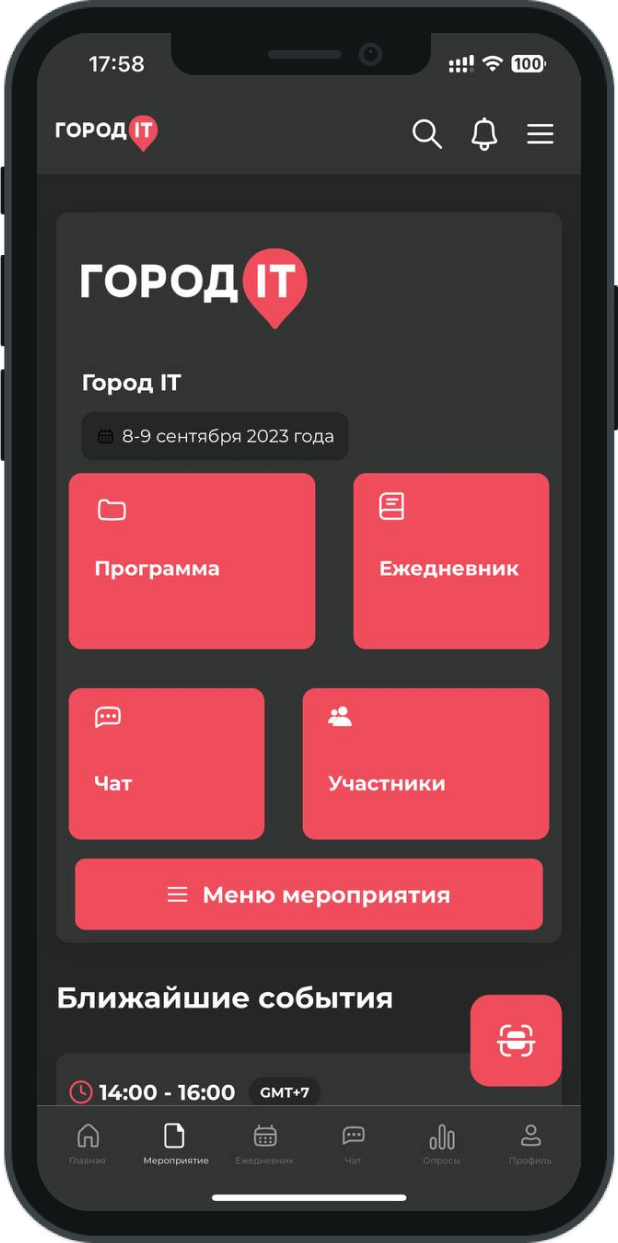Switch to the Опросы tab
The height and width of the screenshot is (1243, 618).
click(441, 1144)
